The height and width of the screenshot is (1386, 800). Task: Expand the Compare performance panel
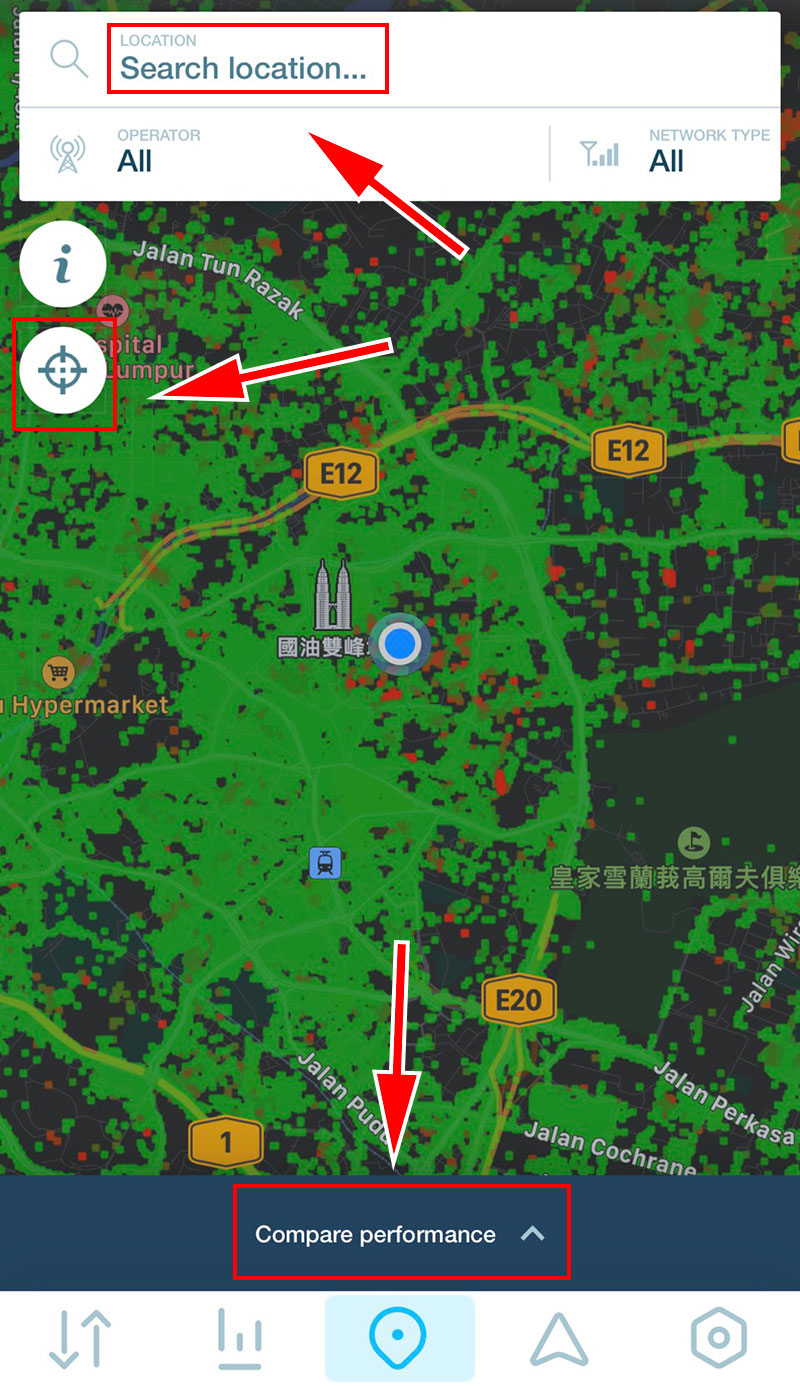[x=400, y=1233]
